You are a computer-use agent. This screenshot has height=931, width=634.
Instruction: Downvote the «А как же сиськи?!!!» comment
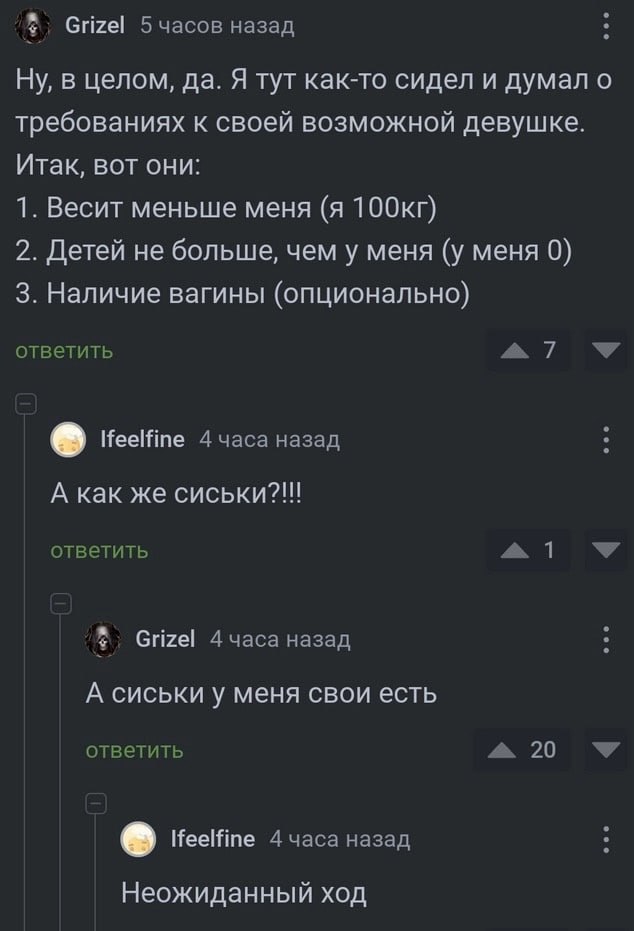pyautogui.click(x=606, y=548)
